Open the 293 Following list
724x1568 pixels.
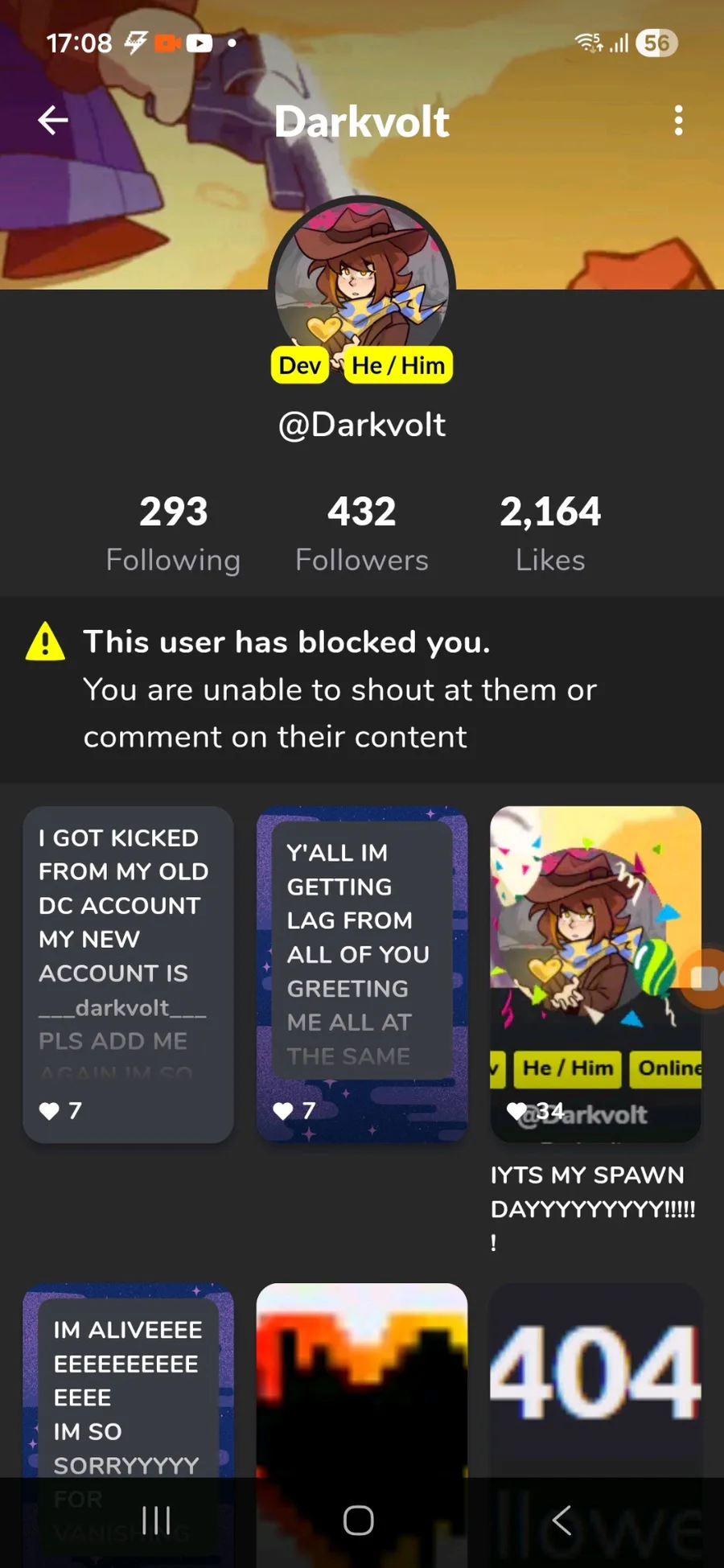173,533
